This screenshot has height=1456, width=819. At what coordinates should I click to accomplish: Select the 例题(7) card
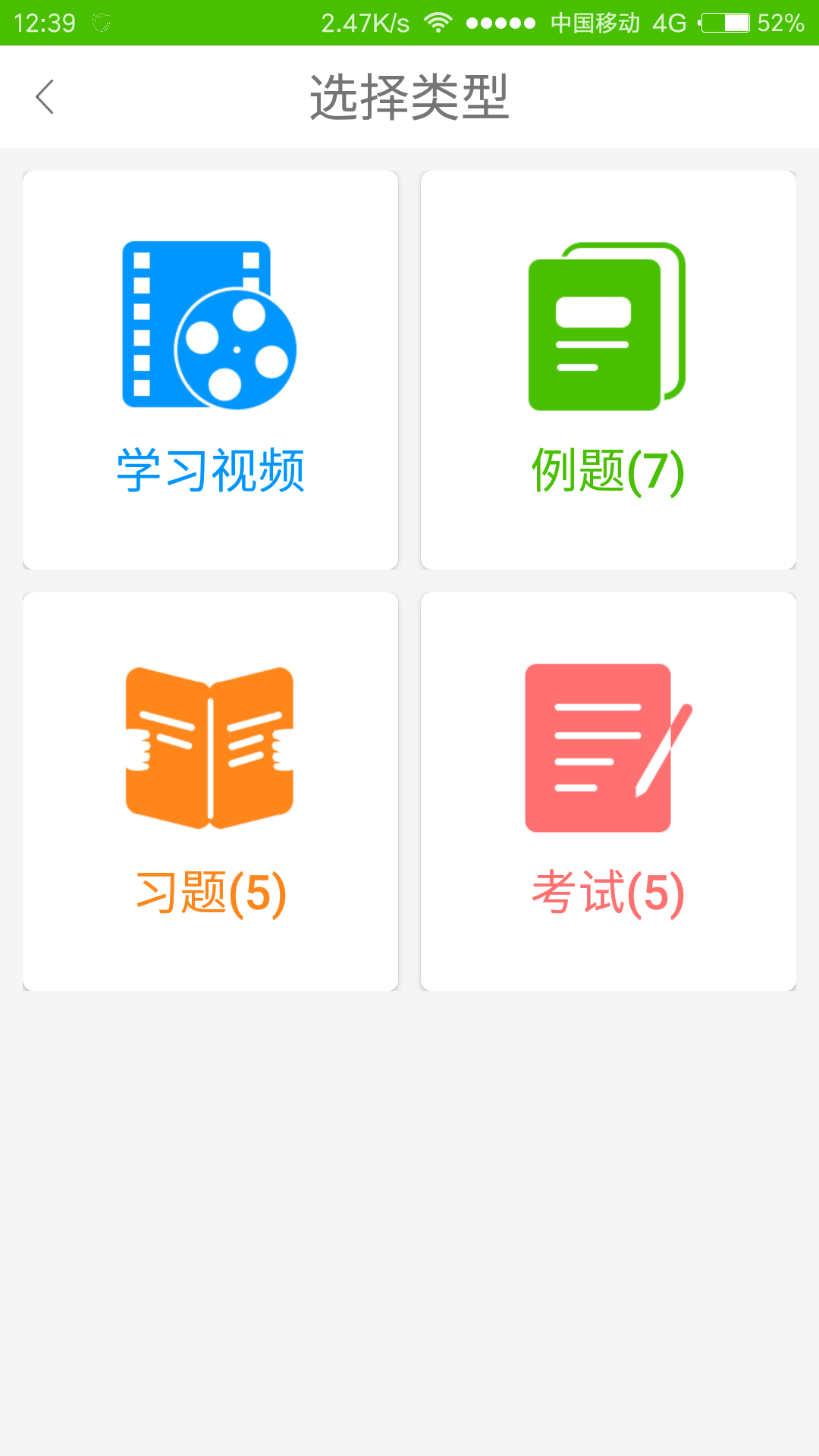click(608, 370)
